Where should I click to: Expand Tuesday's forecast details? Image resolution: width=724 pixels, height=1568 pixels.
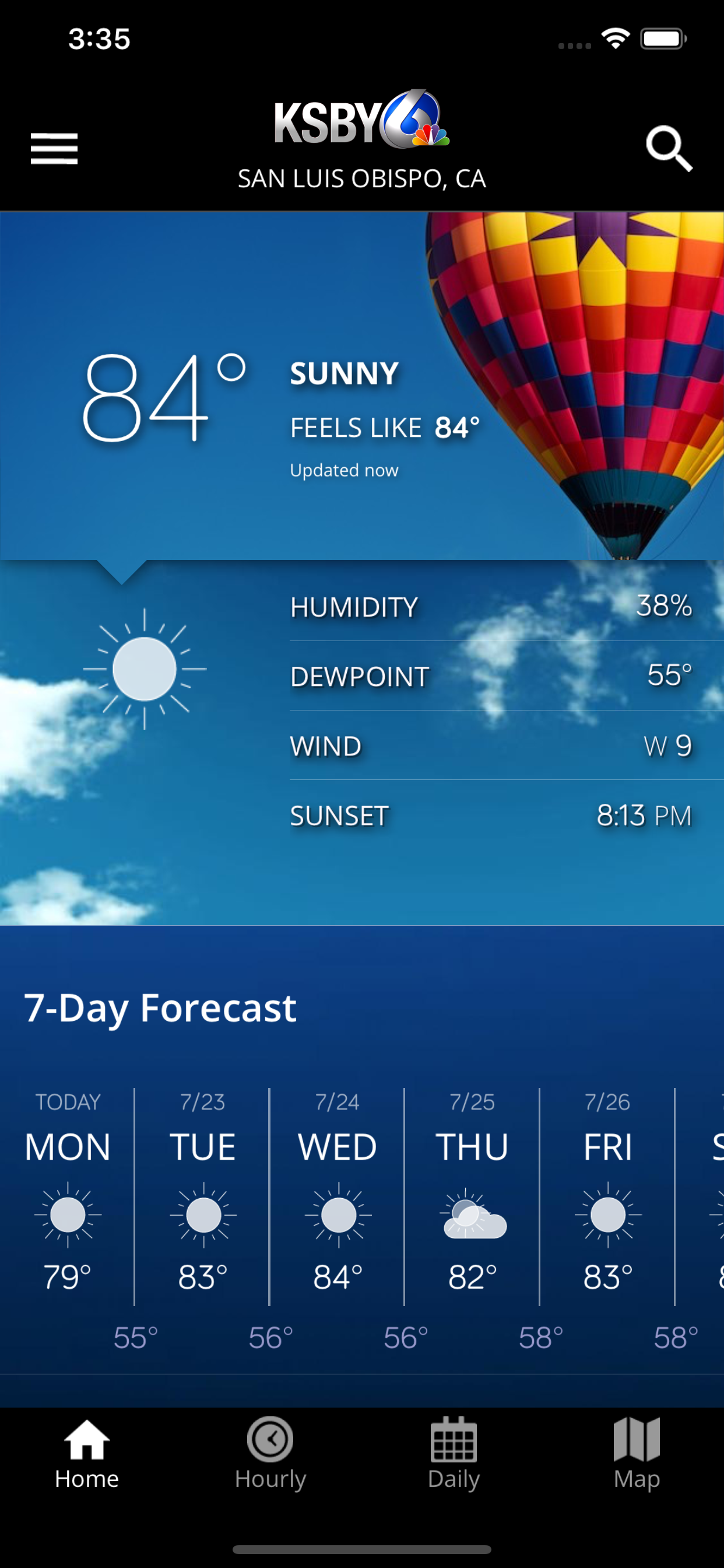point(203,1212)
